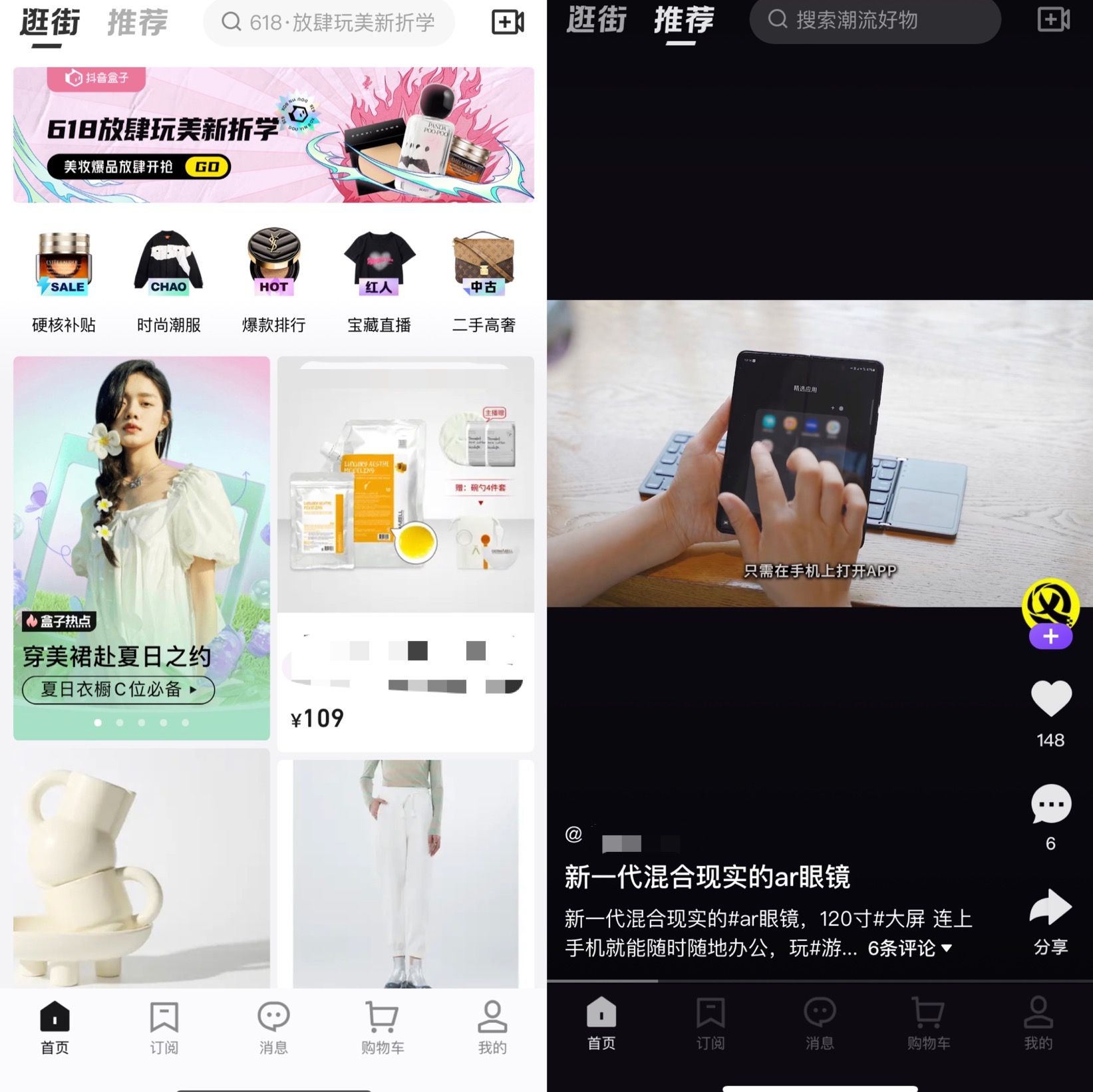The height and width of the screenshot is (1092, 1093).
Task: Open the ¥109 product card
Action: coord(405,552)
